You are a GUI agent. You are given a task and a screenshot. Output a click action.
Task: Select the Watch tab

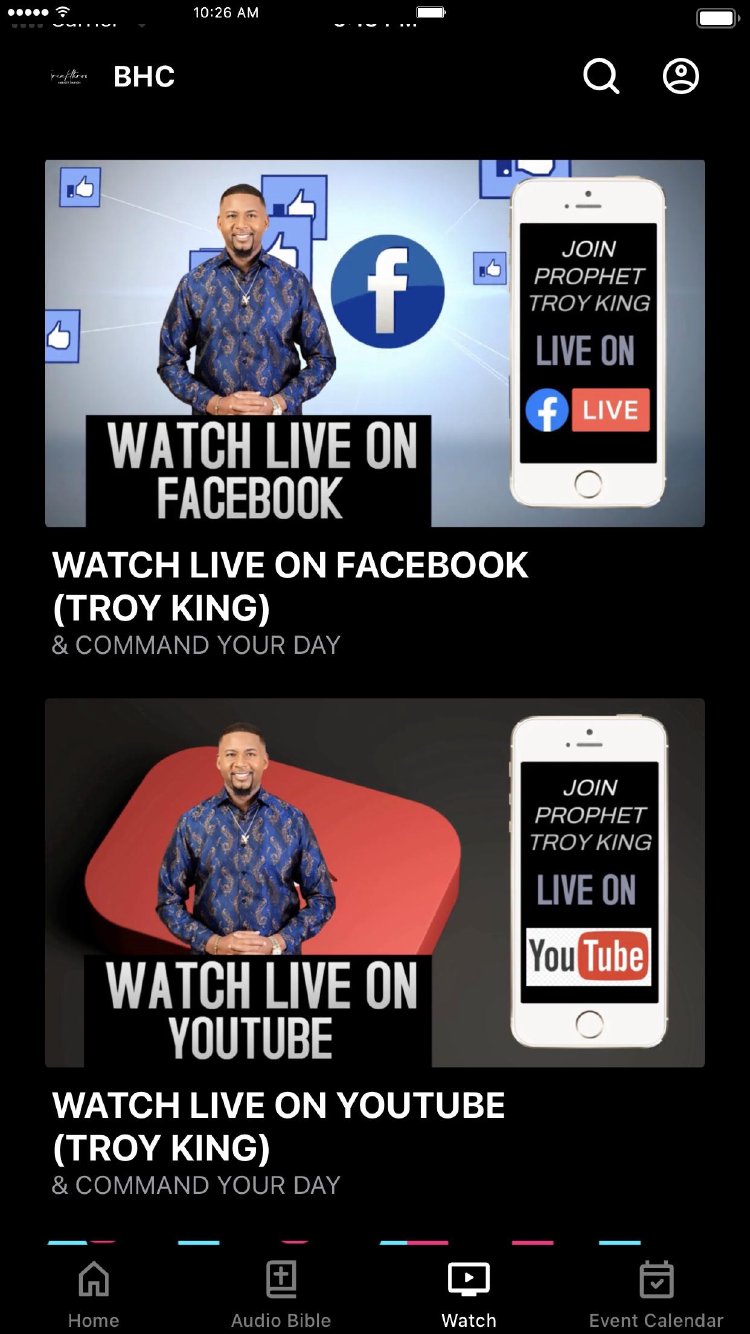point(468,1293)
